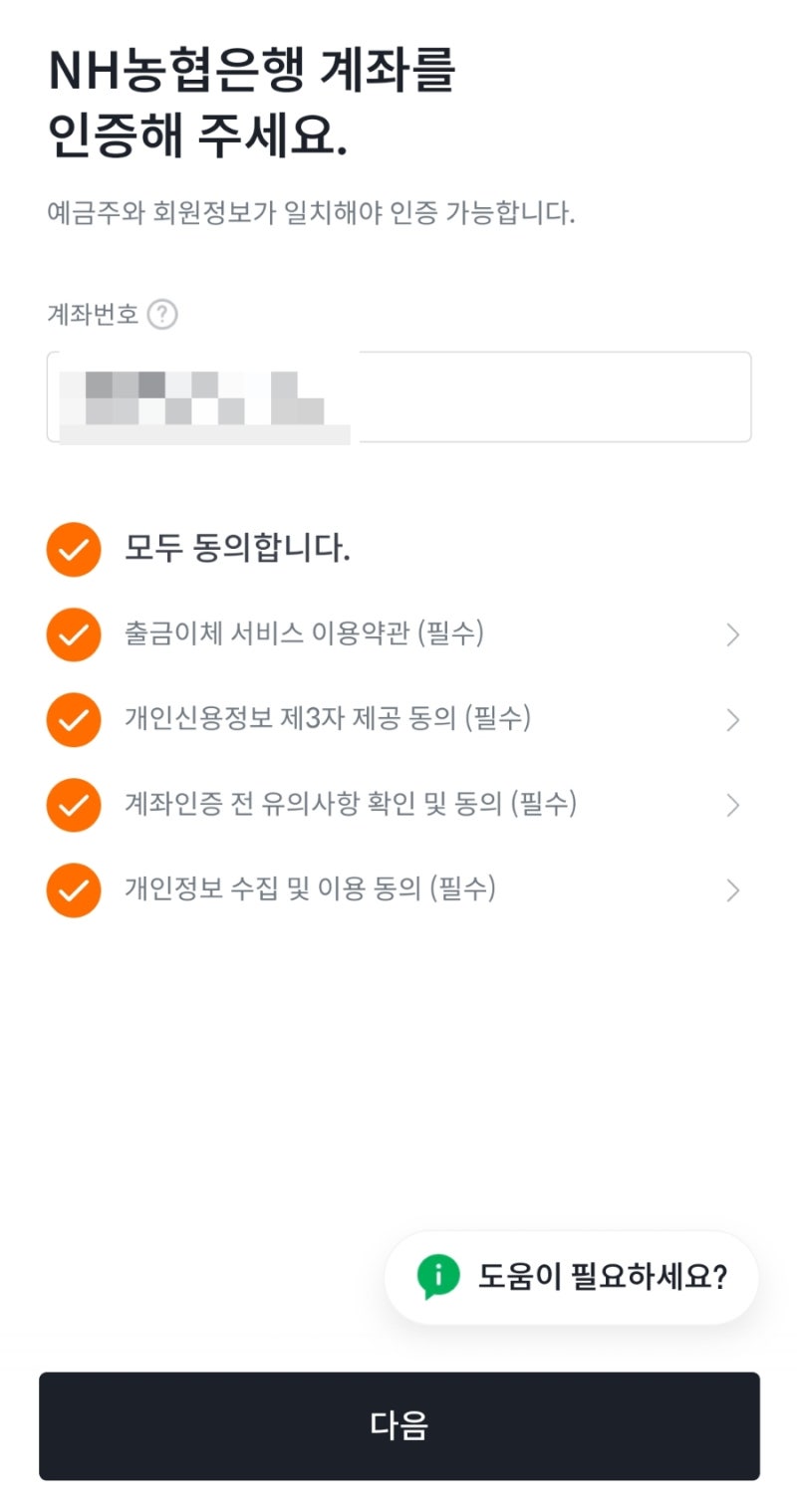Open the 개인정보 수집 및 이용 동의 details
The height and width of the screenshot is (1512, 797).
pos(733,889)
